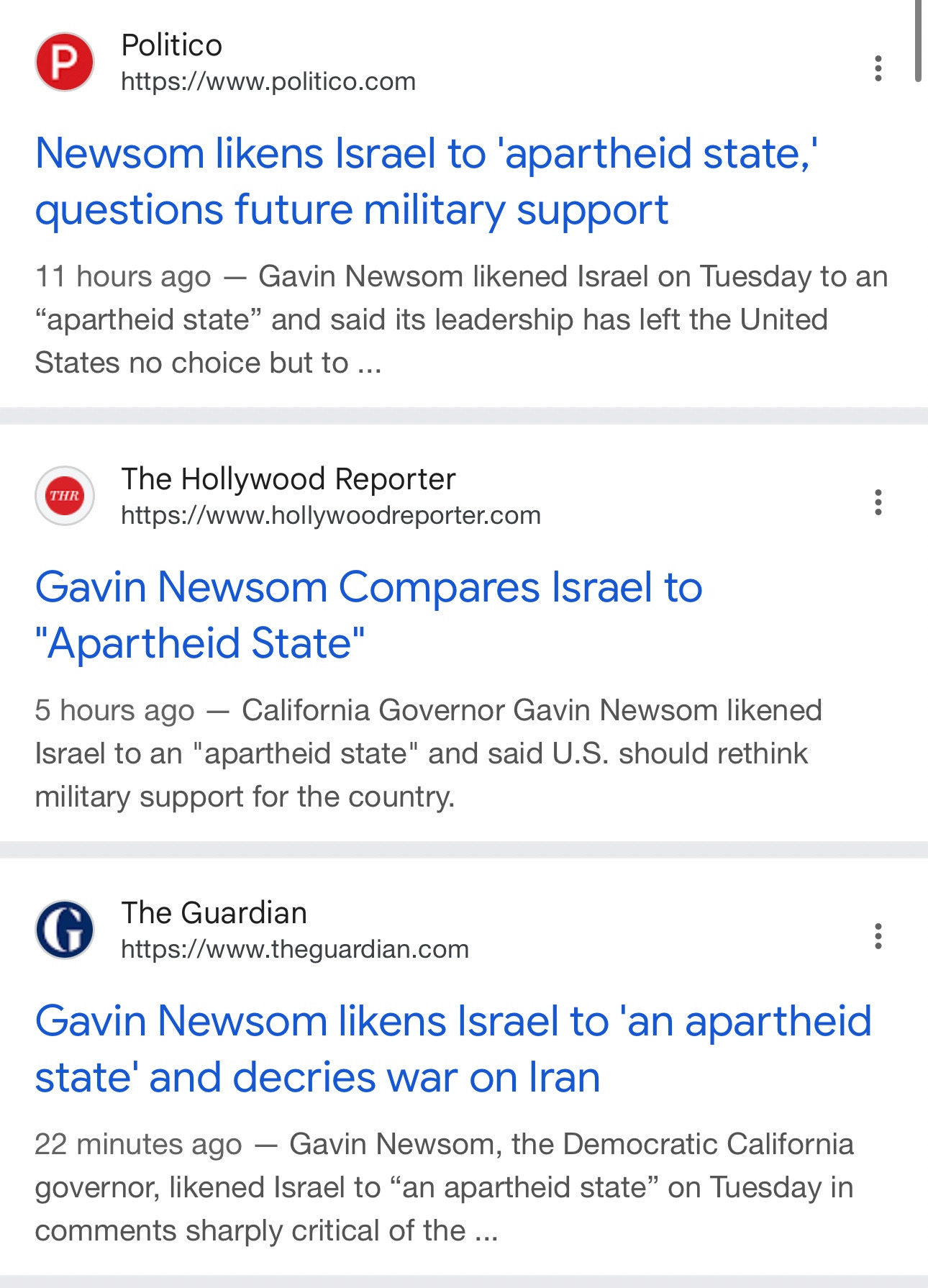Viewport: 928px width, 1288px height.
Task: Open the options menu for The Guardian result
Action: point(878,936)
